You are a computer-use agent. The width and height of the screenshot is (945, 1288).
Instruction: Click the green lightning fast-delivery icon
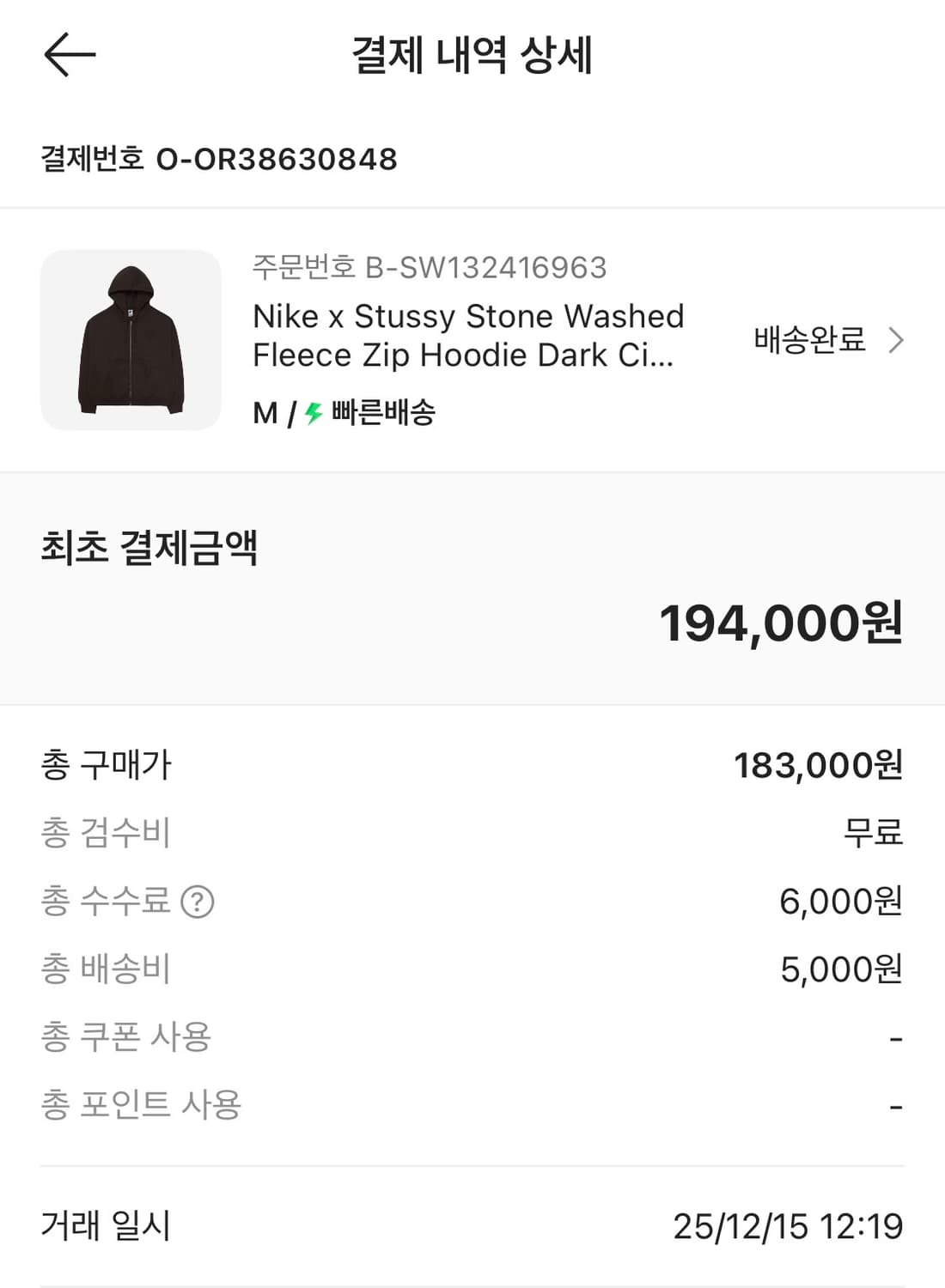coord(311,413)
